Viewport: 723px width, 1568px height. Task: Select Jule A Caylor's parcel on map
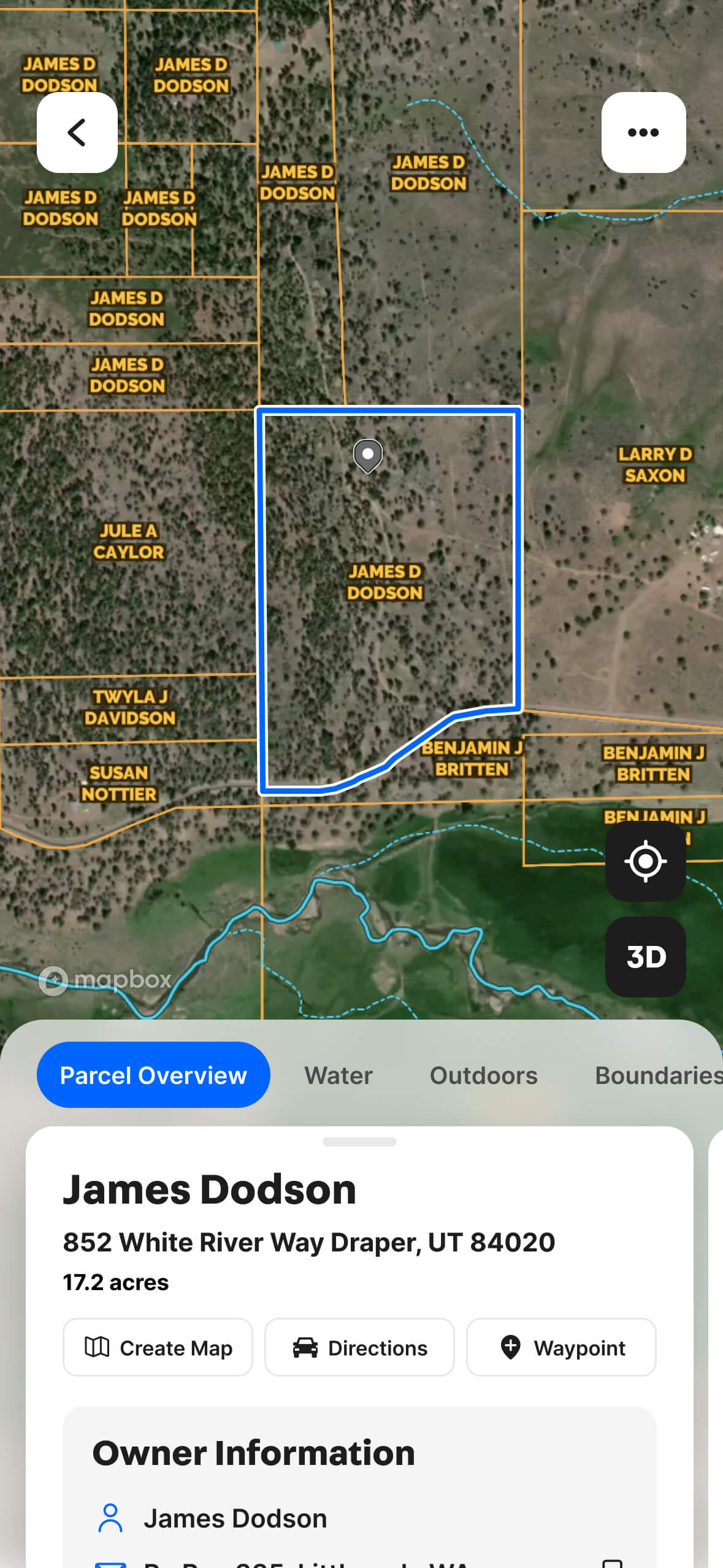[x=128, y=541]
